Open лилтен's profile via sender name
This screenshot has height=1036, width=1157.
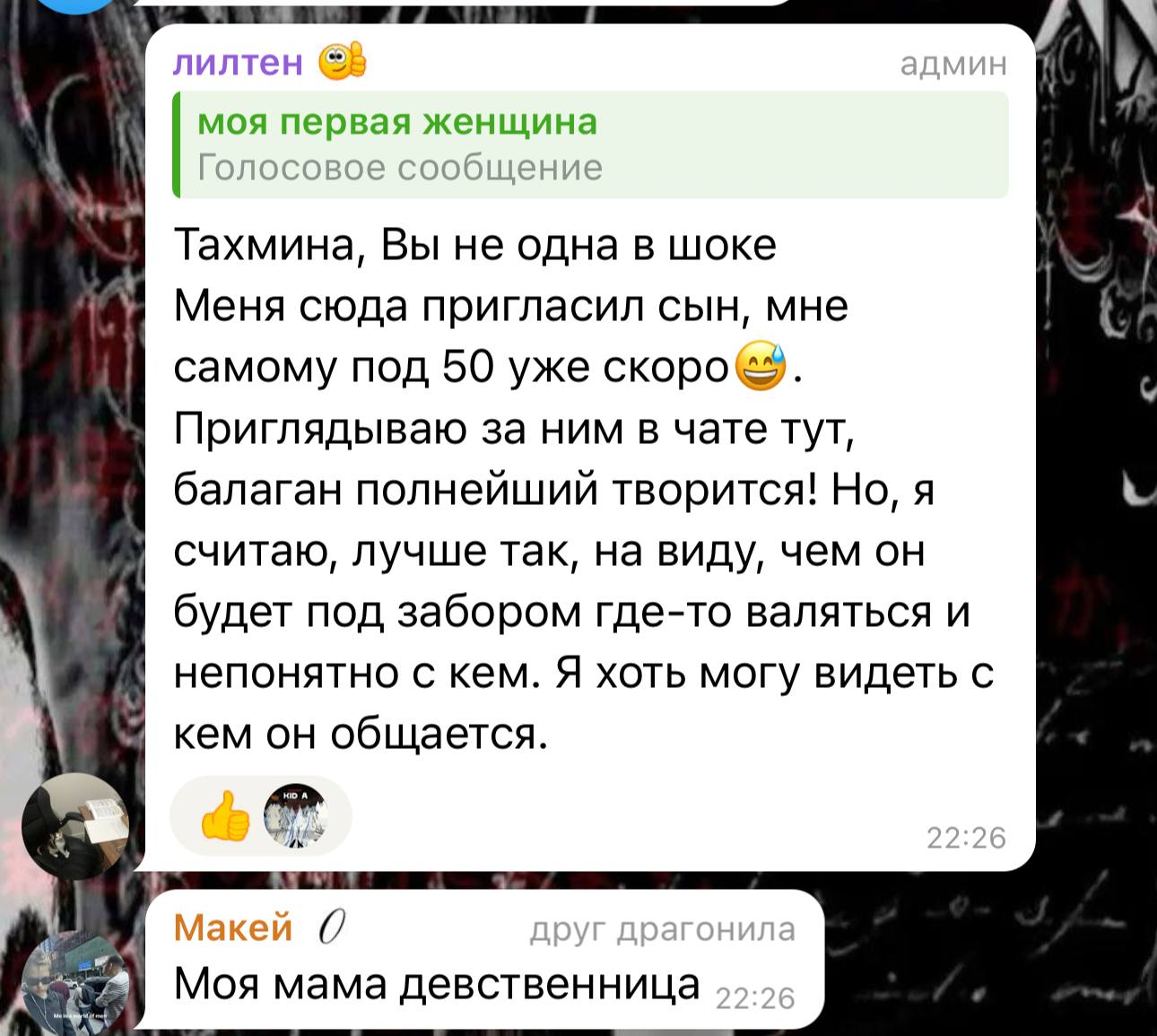[237, 64]
